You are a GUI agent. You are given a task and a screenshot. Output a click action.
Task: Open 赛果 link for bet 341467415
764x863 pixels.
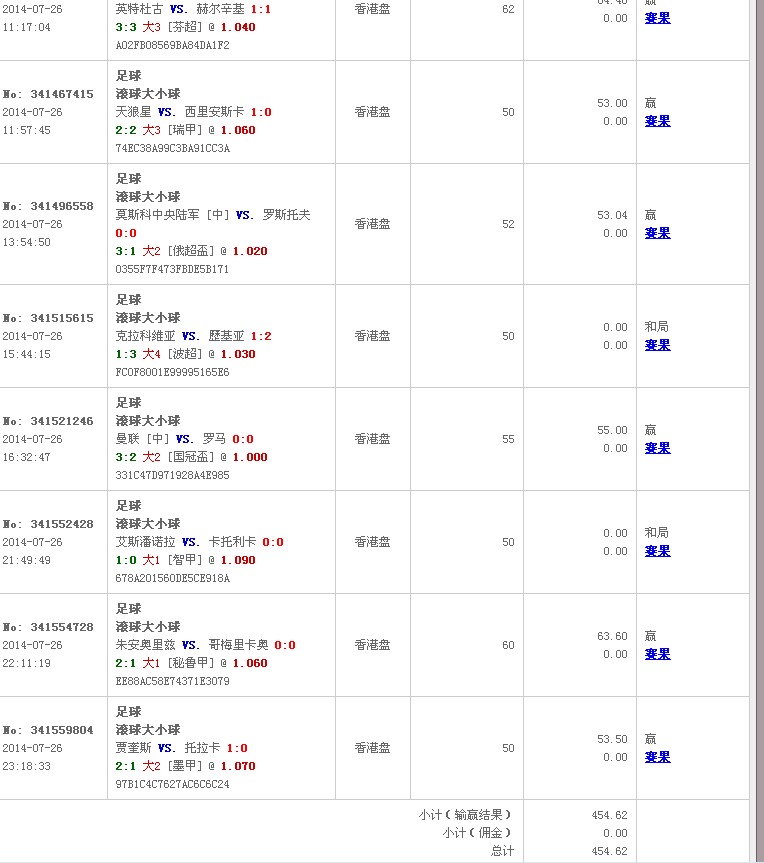tap(657, 121)
